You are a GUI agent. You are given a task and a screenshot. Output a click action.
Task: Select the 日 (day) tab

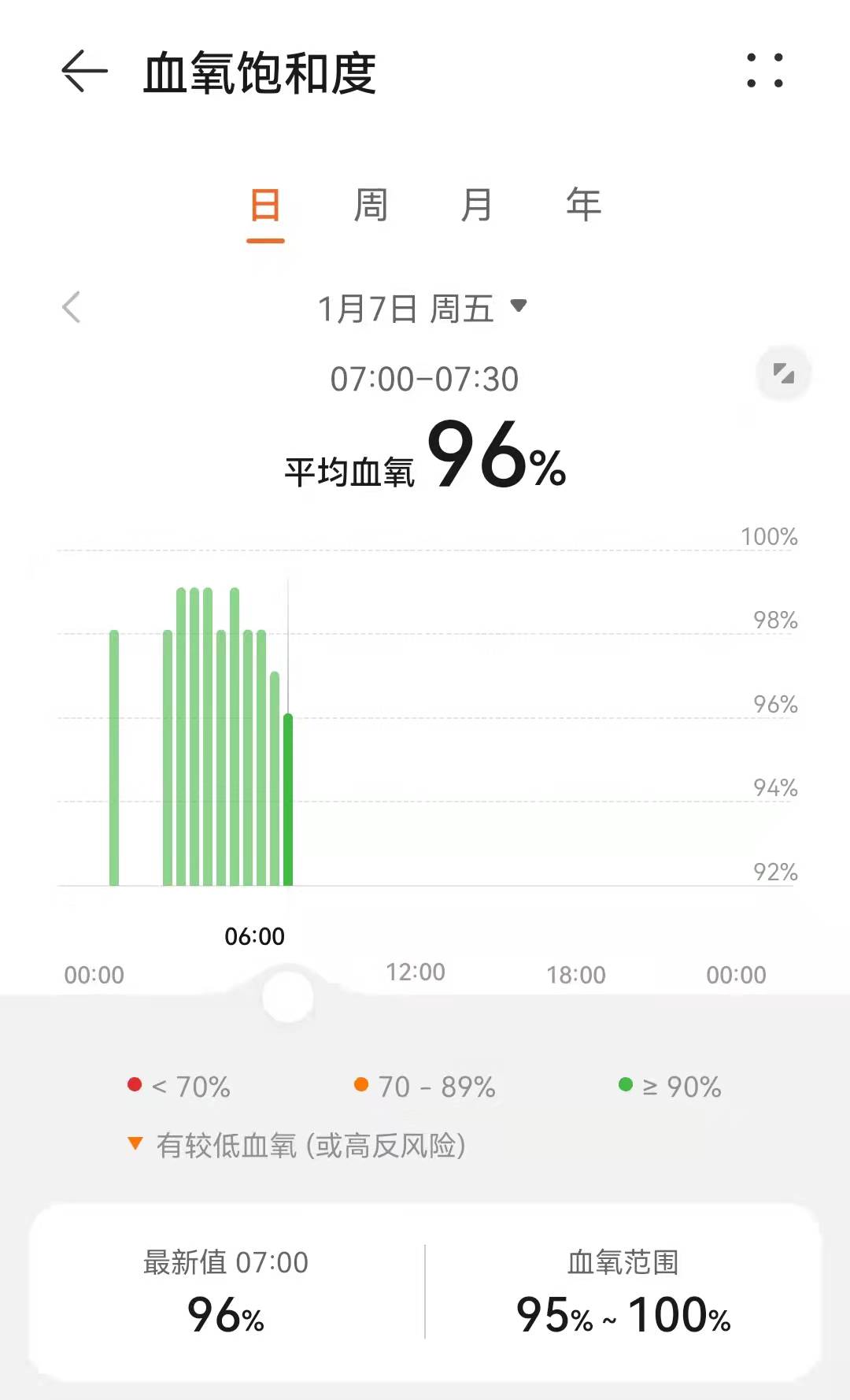click(265, 206)
